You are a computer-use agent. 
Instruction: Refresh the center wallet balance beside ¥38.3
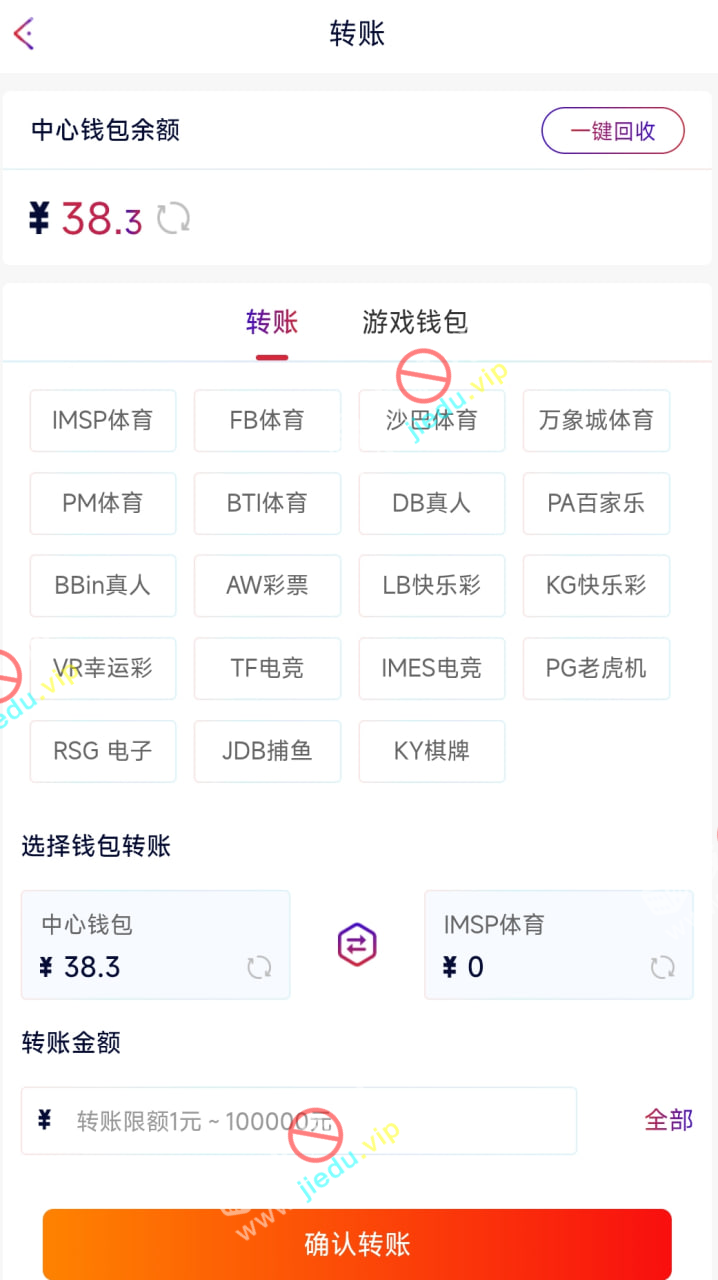(x=173, y=218)
